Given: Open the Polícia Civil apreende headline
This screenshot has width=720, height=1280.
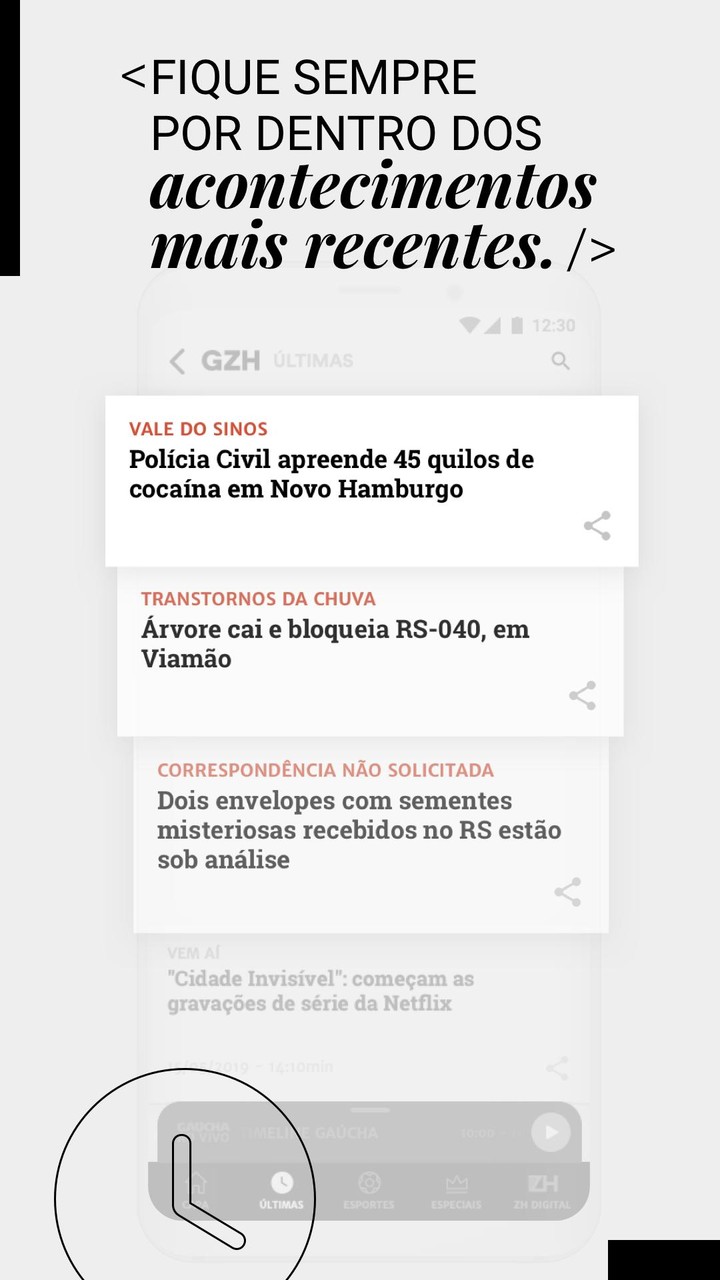Looking at the screenshot, I should tap(330, 474).
